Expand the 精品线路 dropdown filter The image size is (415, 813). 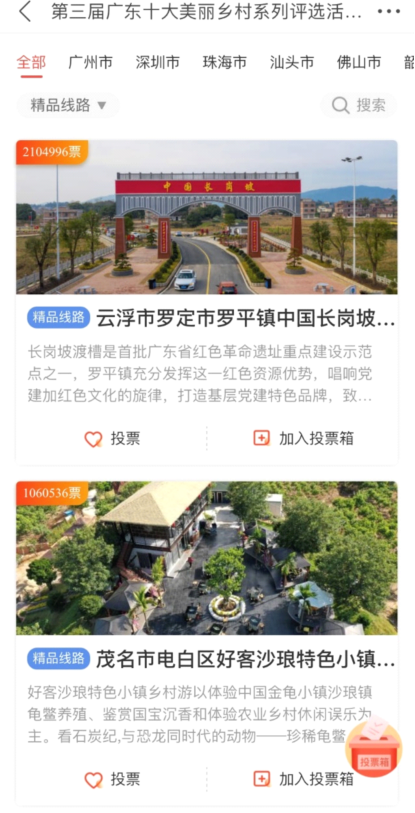(x=68, y=106)
